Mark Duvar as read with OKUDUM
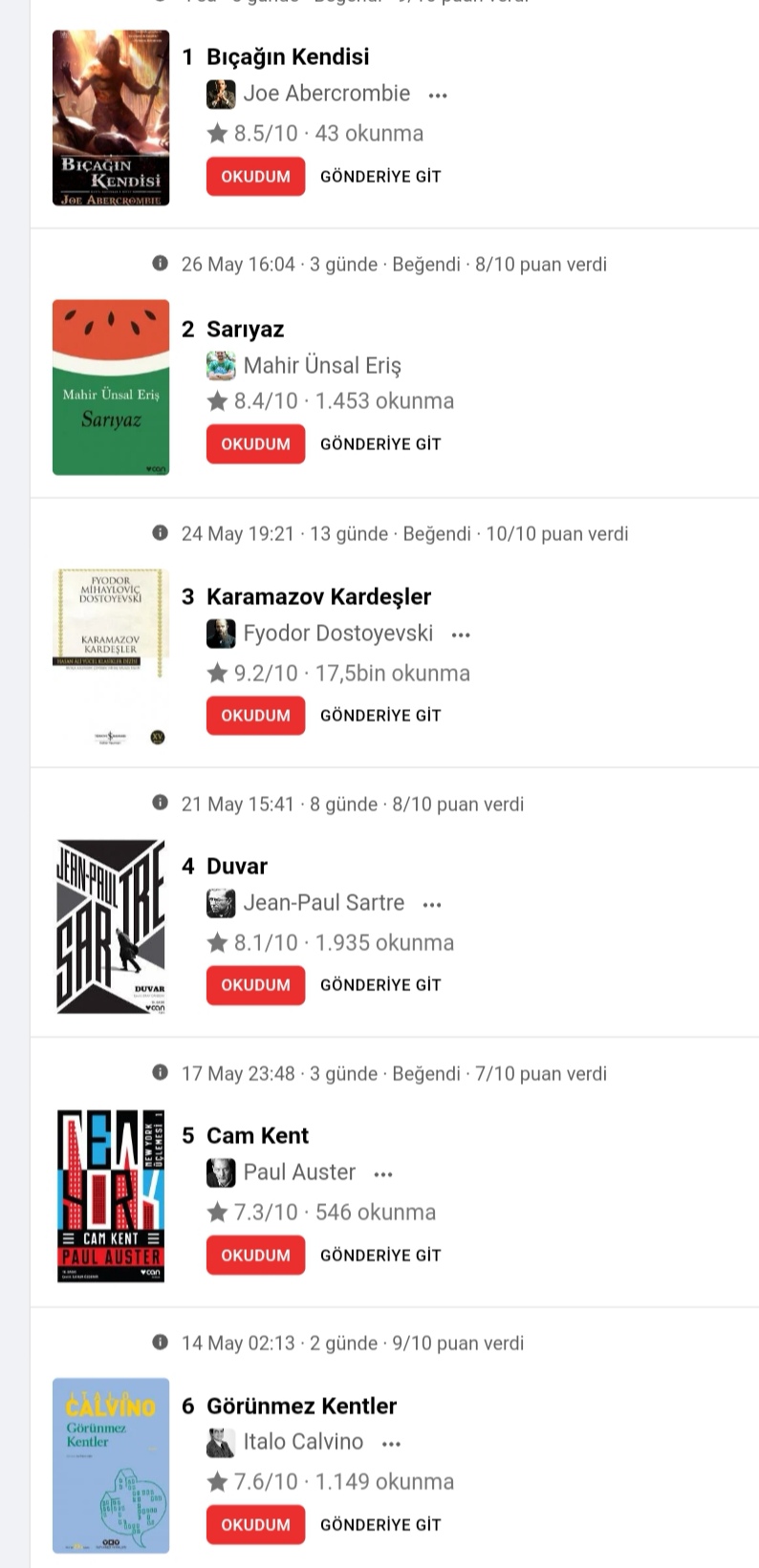 click(x=255, y=985)
